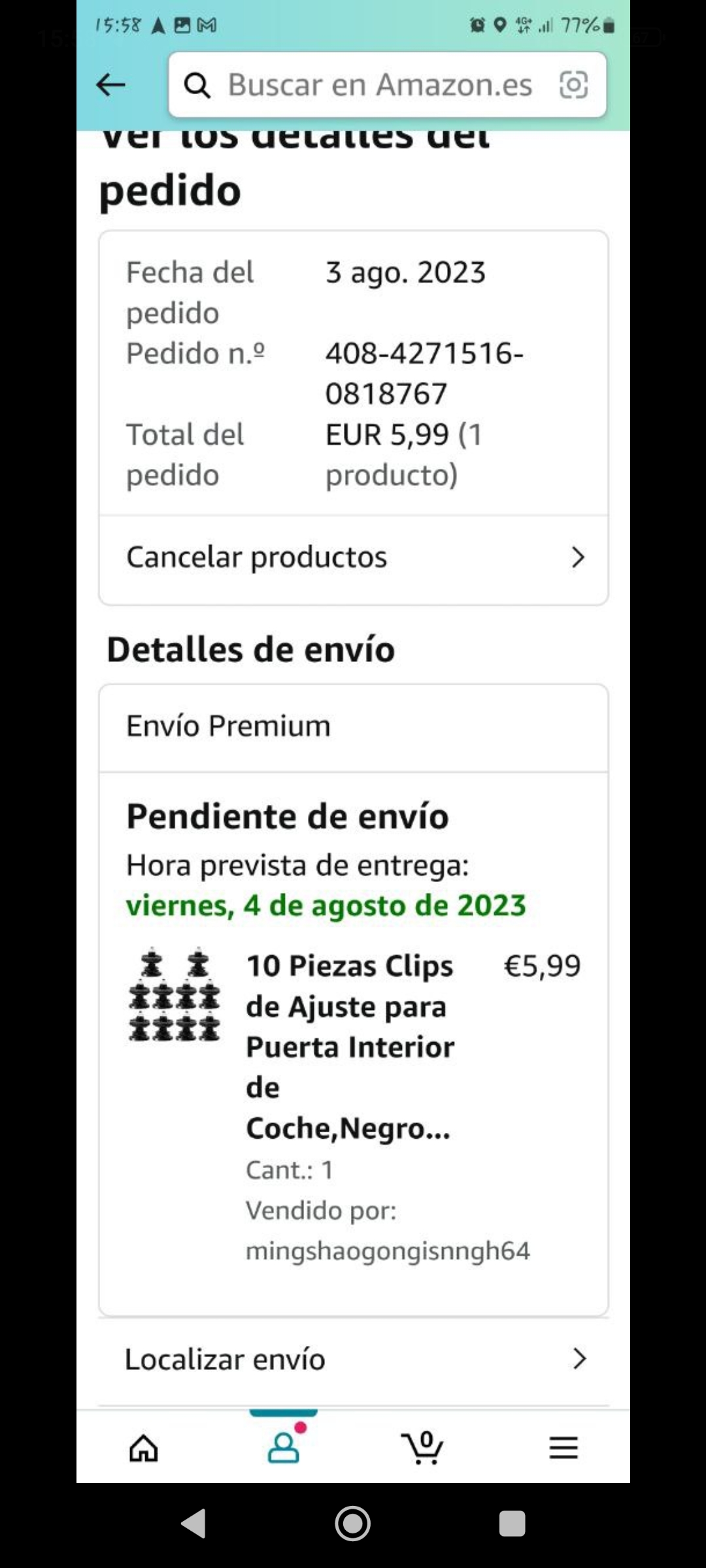
Task: Open the account profile tab
Action: click(284, 1446)
